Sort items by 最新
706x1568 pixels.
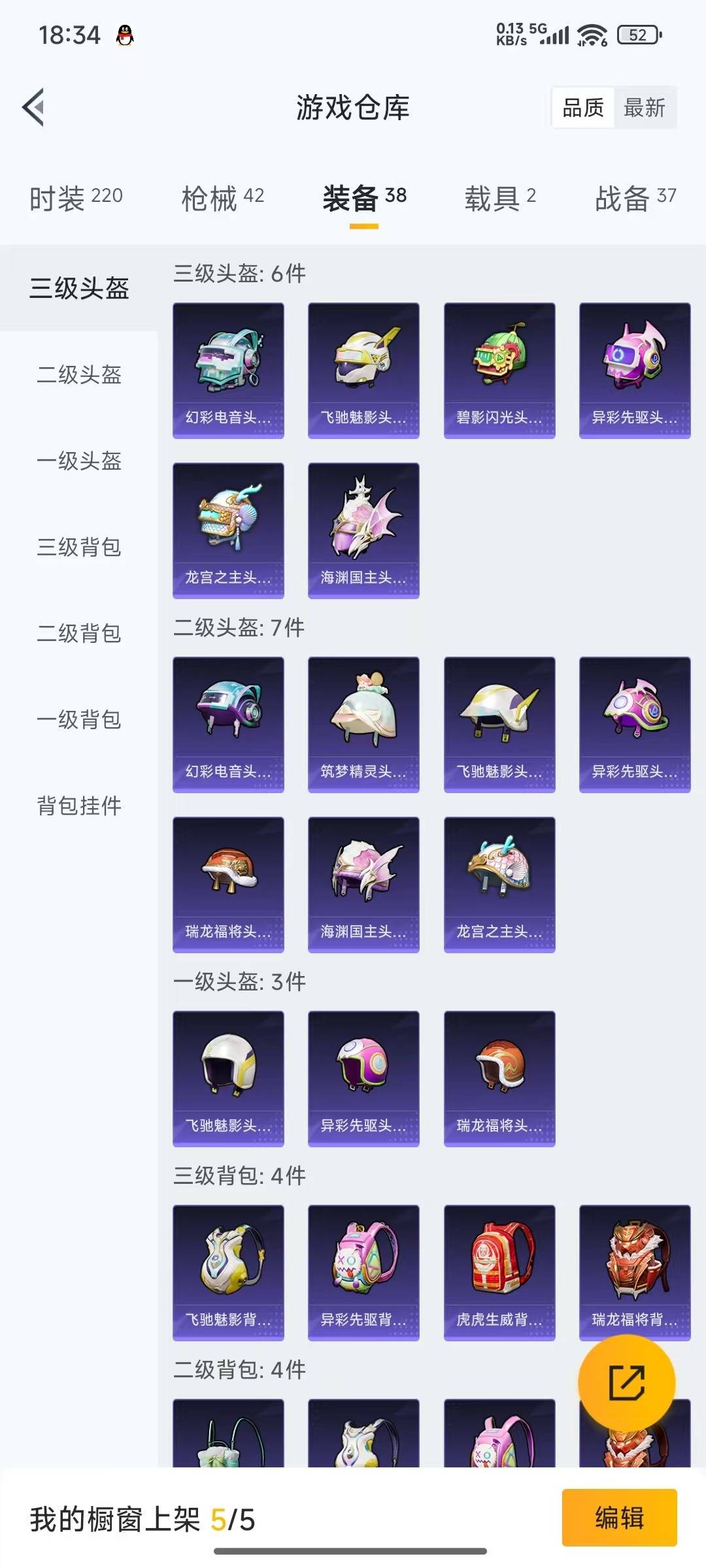(644, 108)
